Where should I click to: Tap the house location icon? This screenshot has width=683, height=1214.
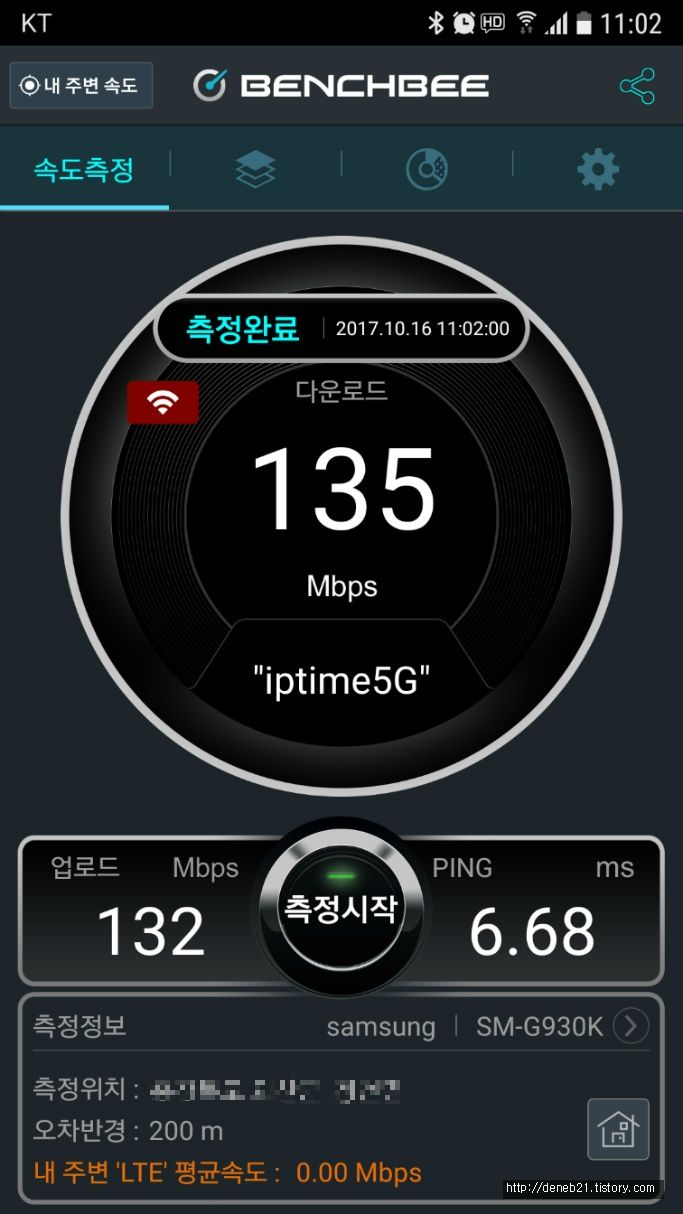(x=618, y=1129)
